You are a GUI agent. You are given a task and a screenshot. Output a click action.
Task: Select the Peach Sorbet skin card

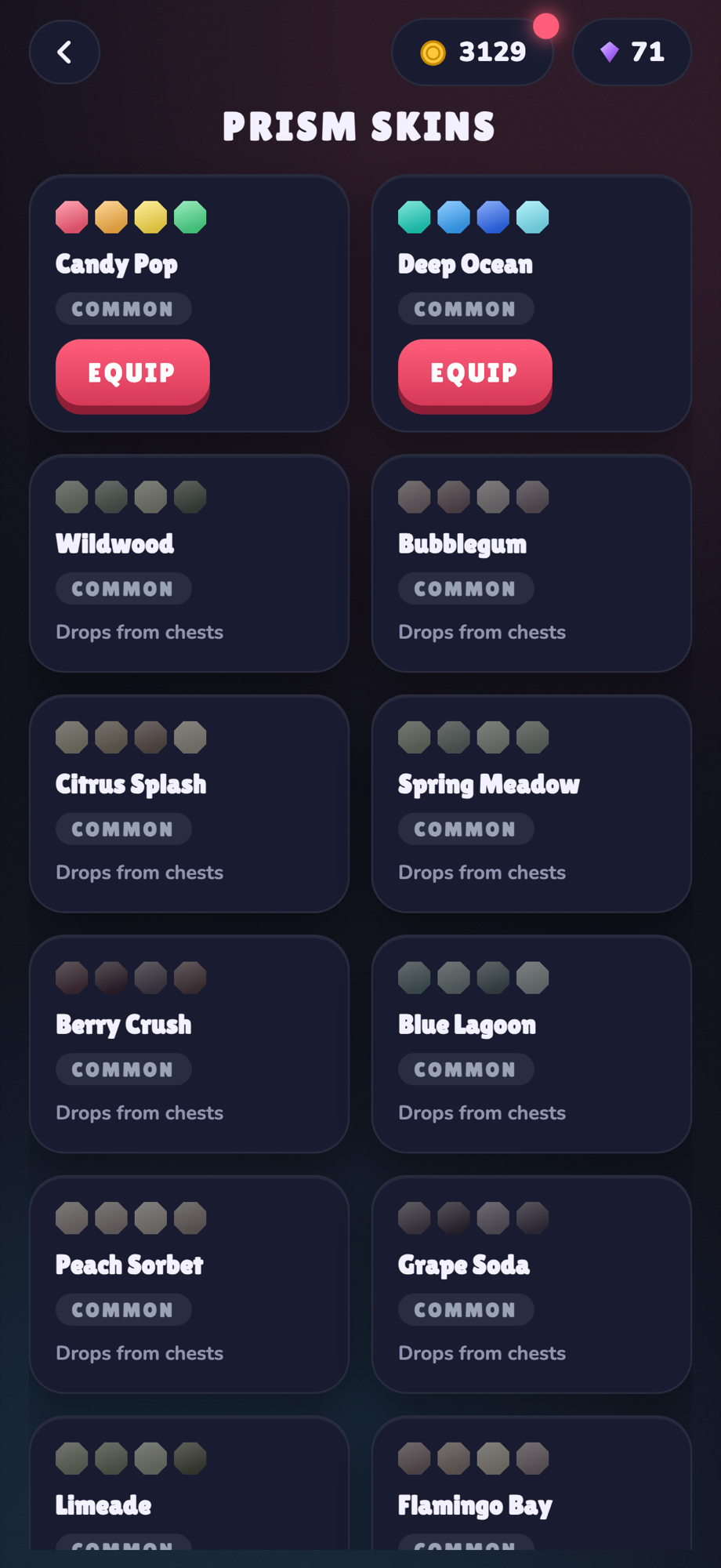tap(189, 1284)
